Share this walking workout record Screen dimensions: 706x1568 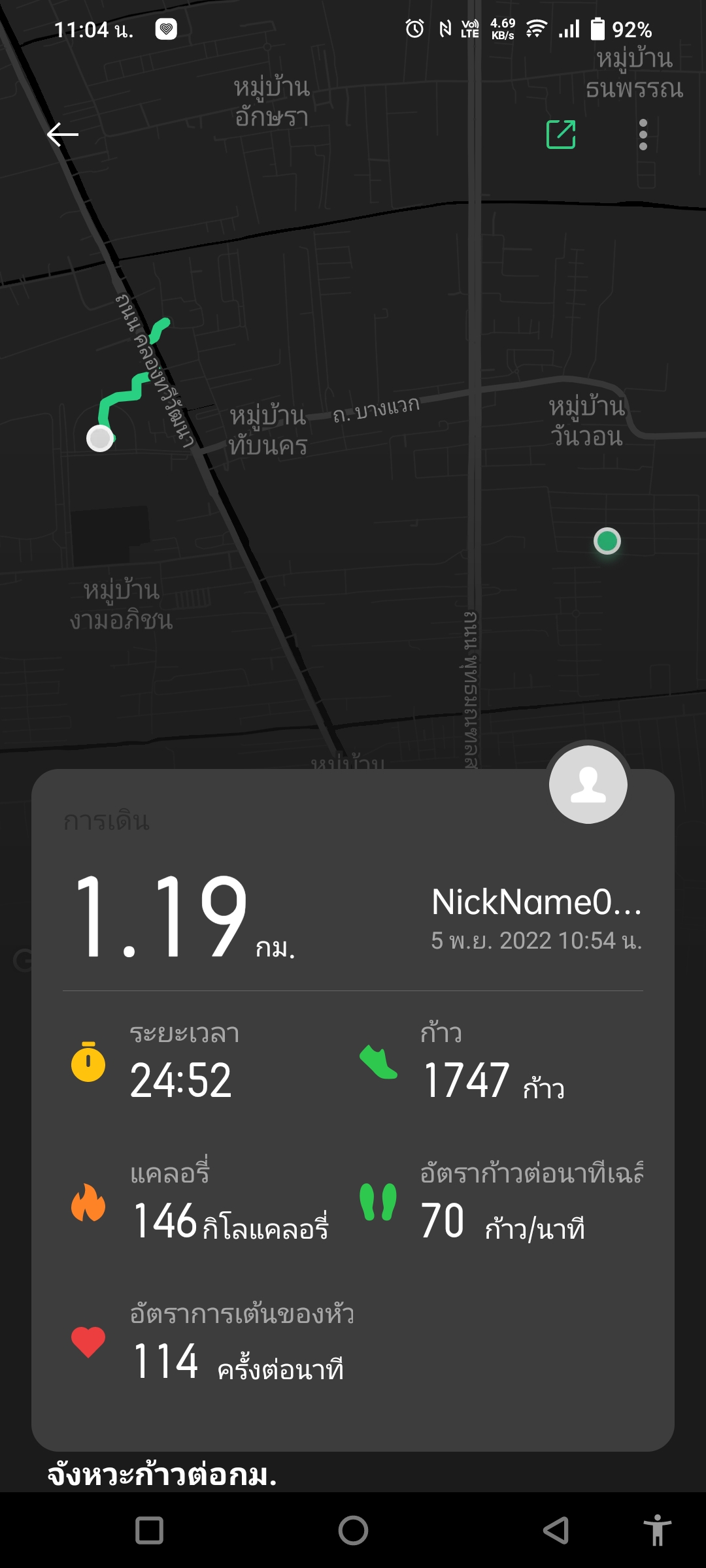(561, 135)
